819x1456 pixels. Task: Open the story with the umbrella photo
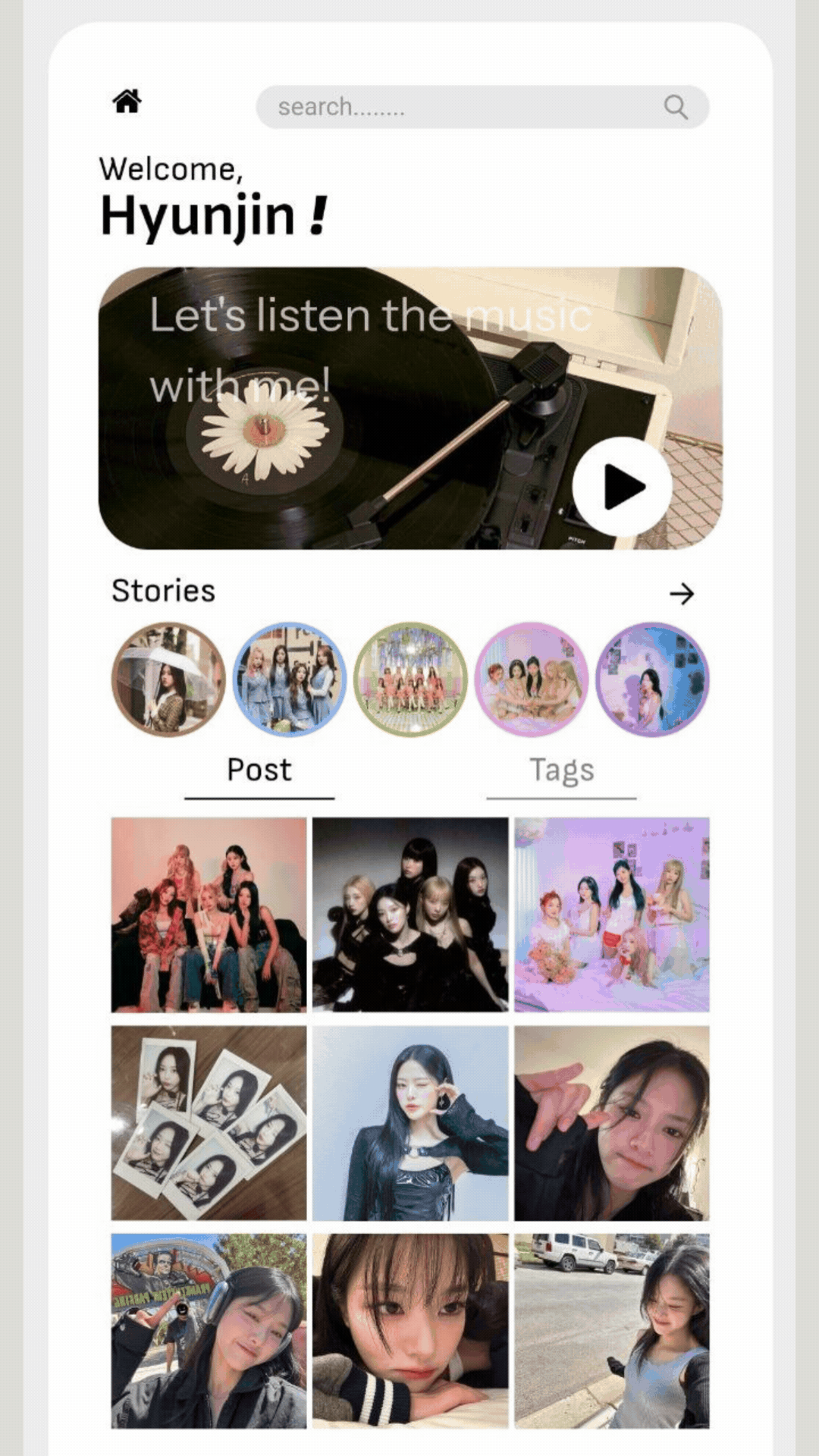point(168,679)
